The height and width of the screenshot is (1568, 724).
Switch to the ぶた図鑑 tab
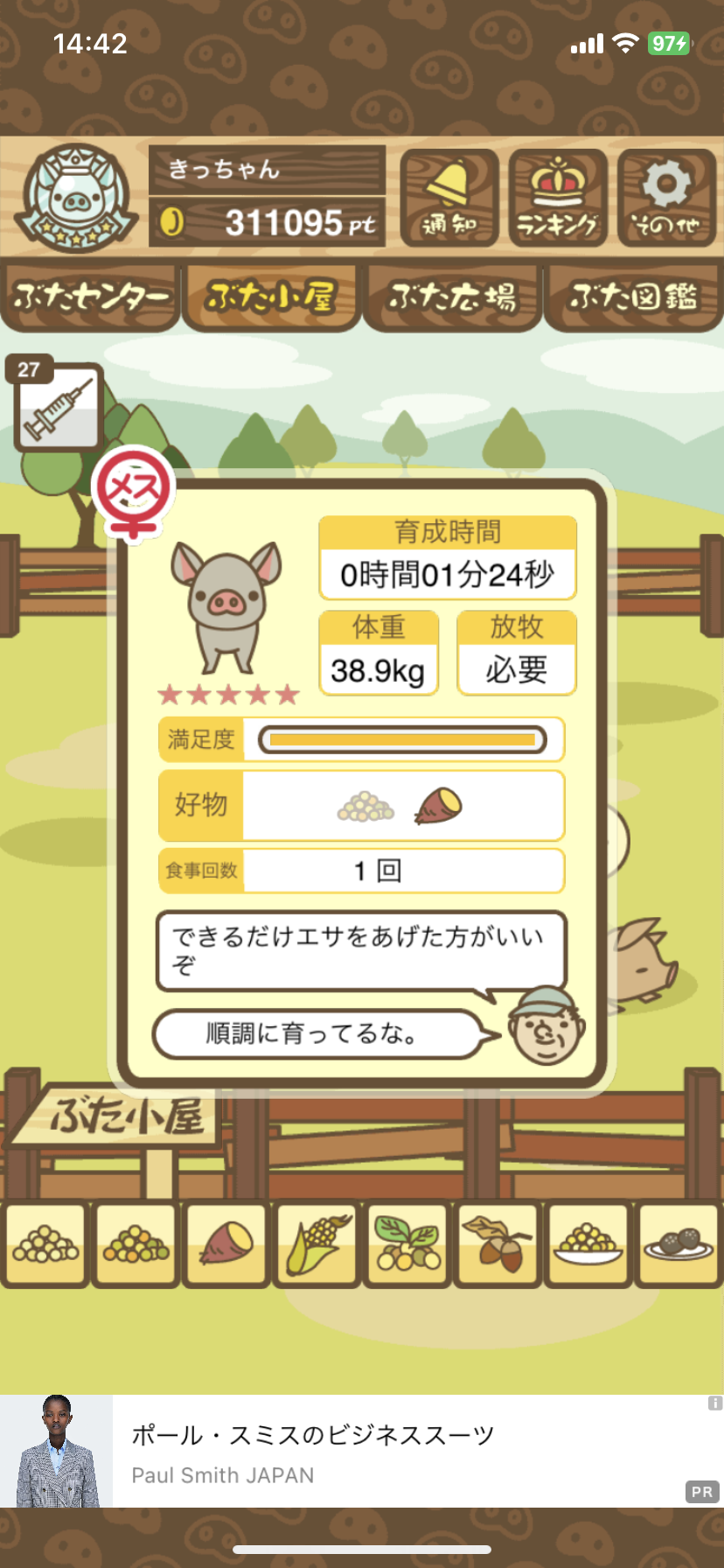click(x=634, y=297)
